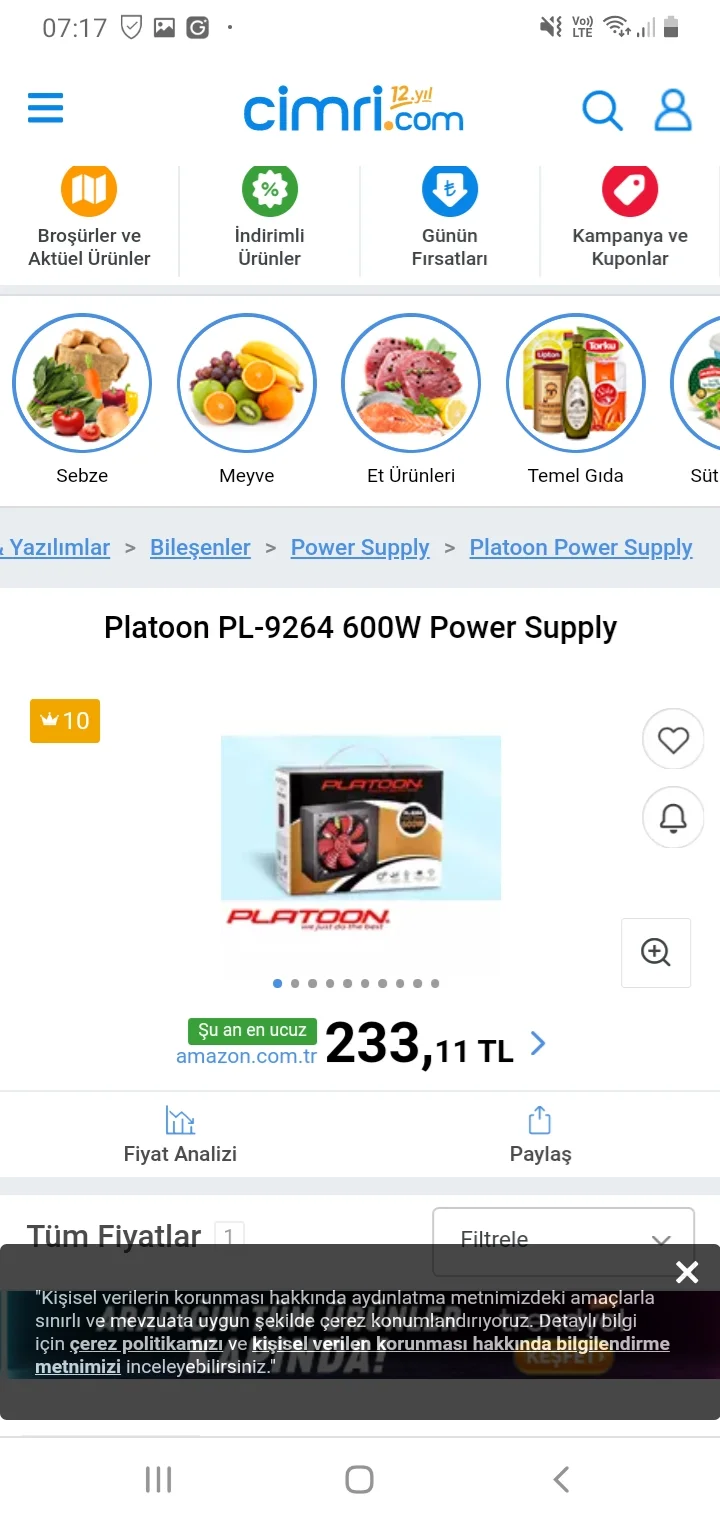This screenshot has width=720, height=1520.
Task: Open the hamburger menu
Action: click(x=46, y=108)
